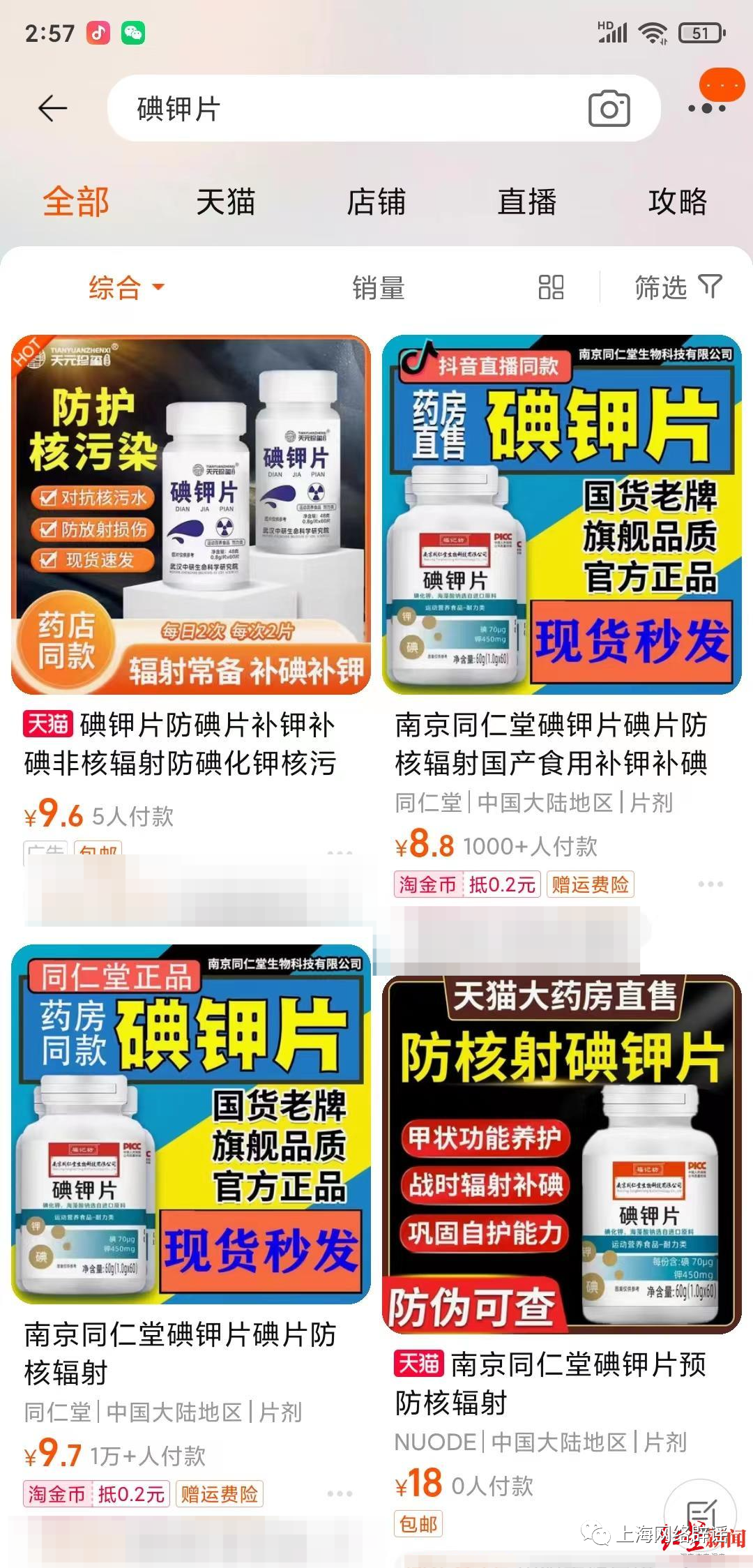Image resolution: width=753 pixels, height=1568 pixels.
Task: Expand the 综合 sort dropdown
Action: click(125, 287)
